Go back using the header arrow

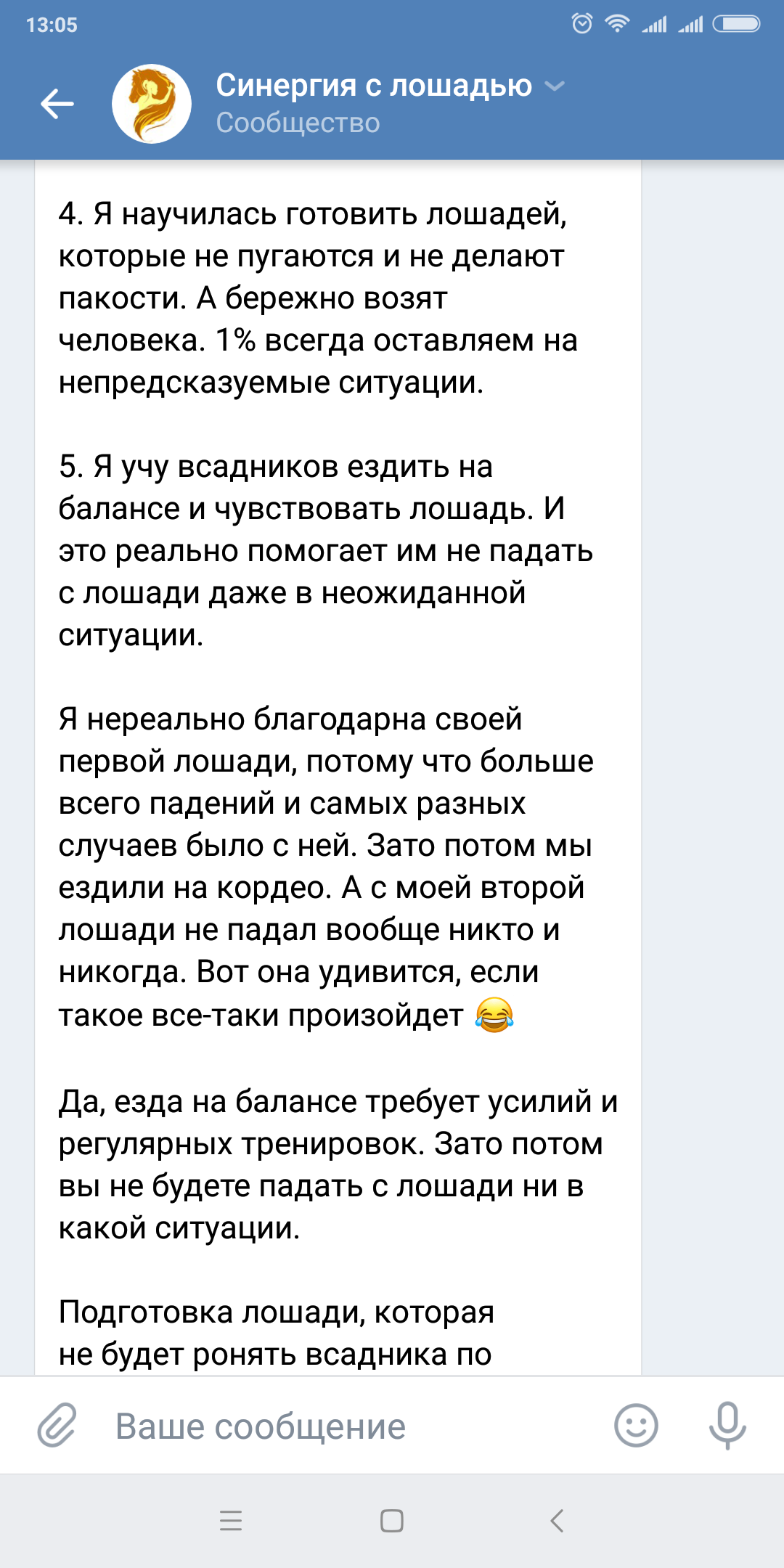tap(57, 104)
